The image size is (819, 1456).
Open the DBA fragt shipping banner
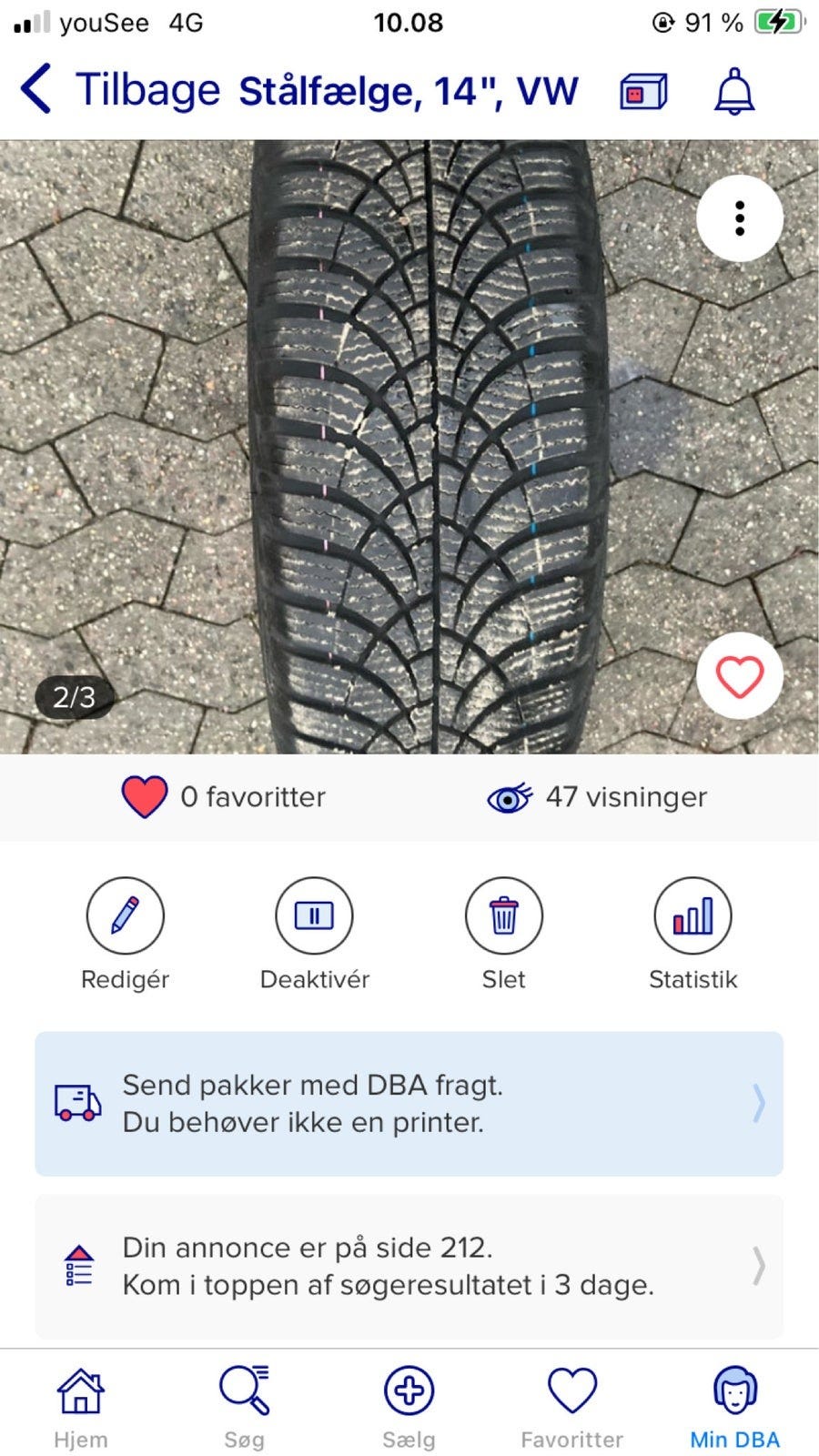coord(409,1103)
